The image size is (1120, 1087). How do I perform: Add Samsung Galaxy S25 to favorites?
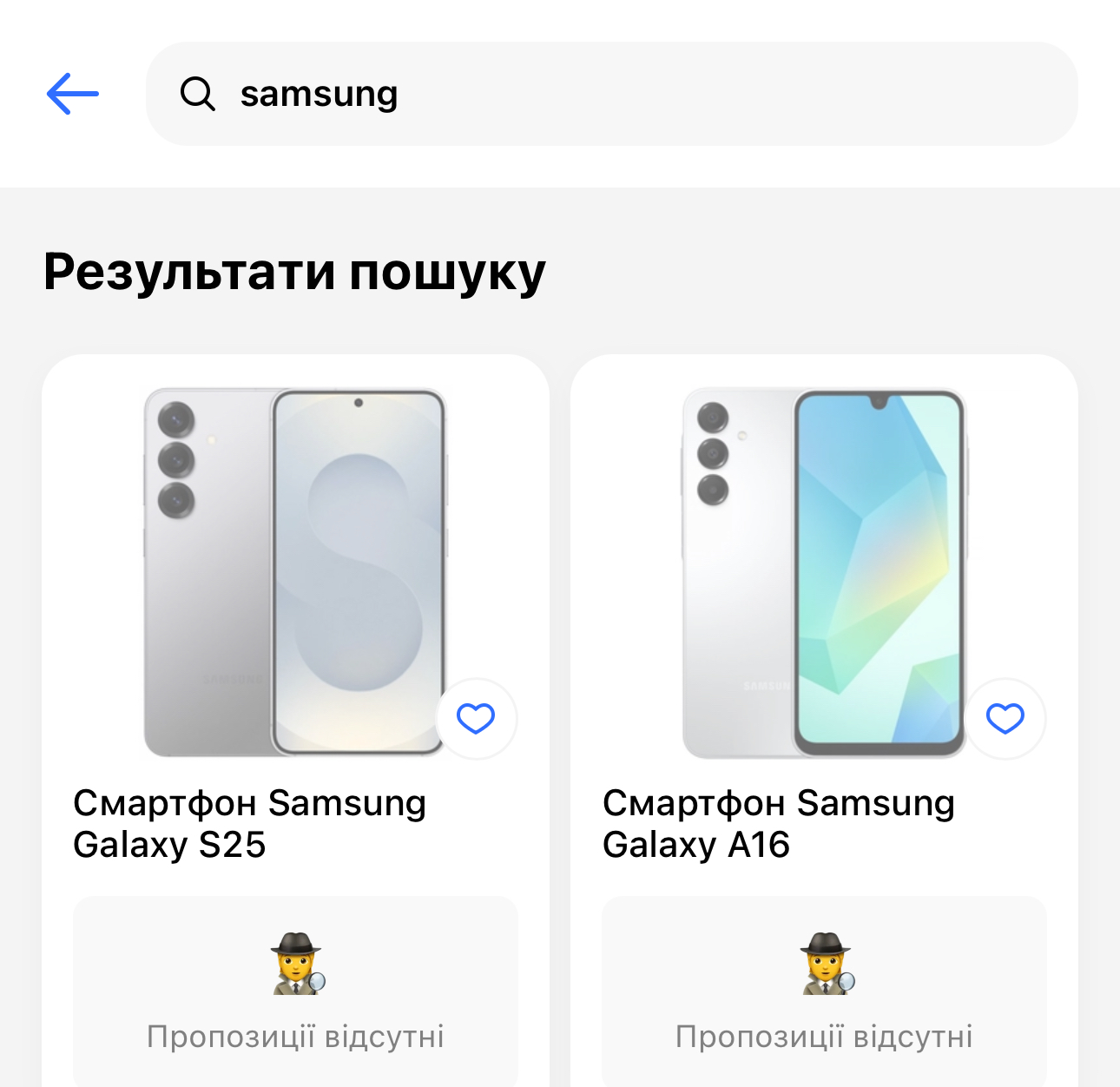point(476,719)
